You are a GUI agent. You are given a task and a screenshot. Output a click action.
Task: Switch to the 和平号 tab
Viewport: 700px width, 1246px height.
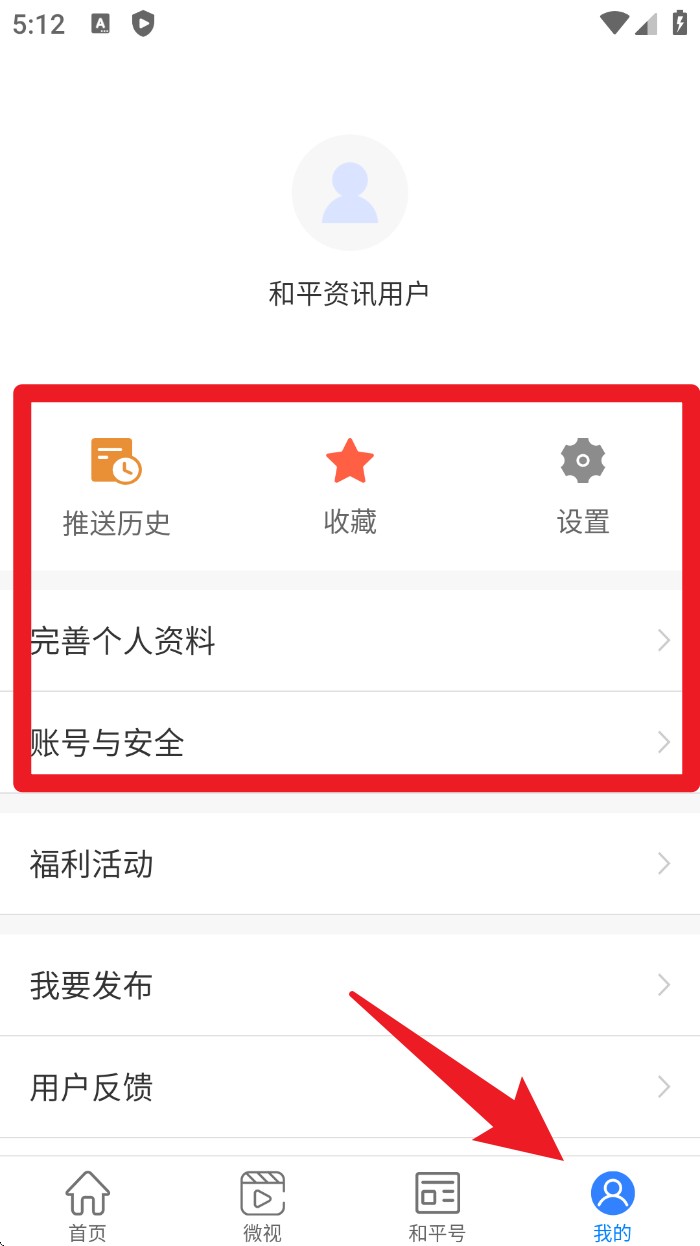coord(437,1205)
